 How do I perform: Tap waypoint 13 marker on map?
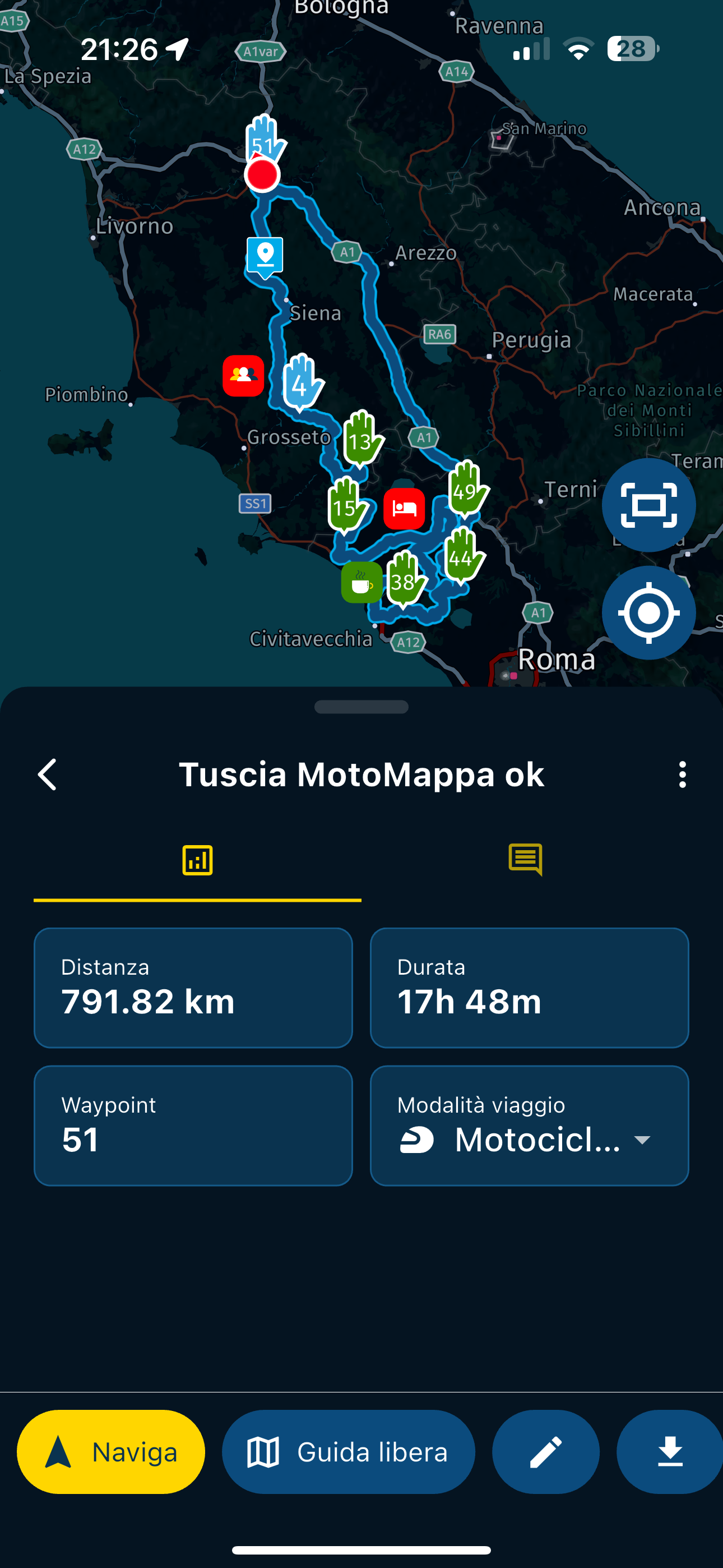pyautogui.click(x=361, y=438)
